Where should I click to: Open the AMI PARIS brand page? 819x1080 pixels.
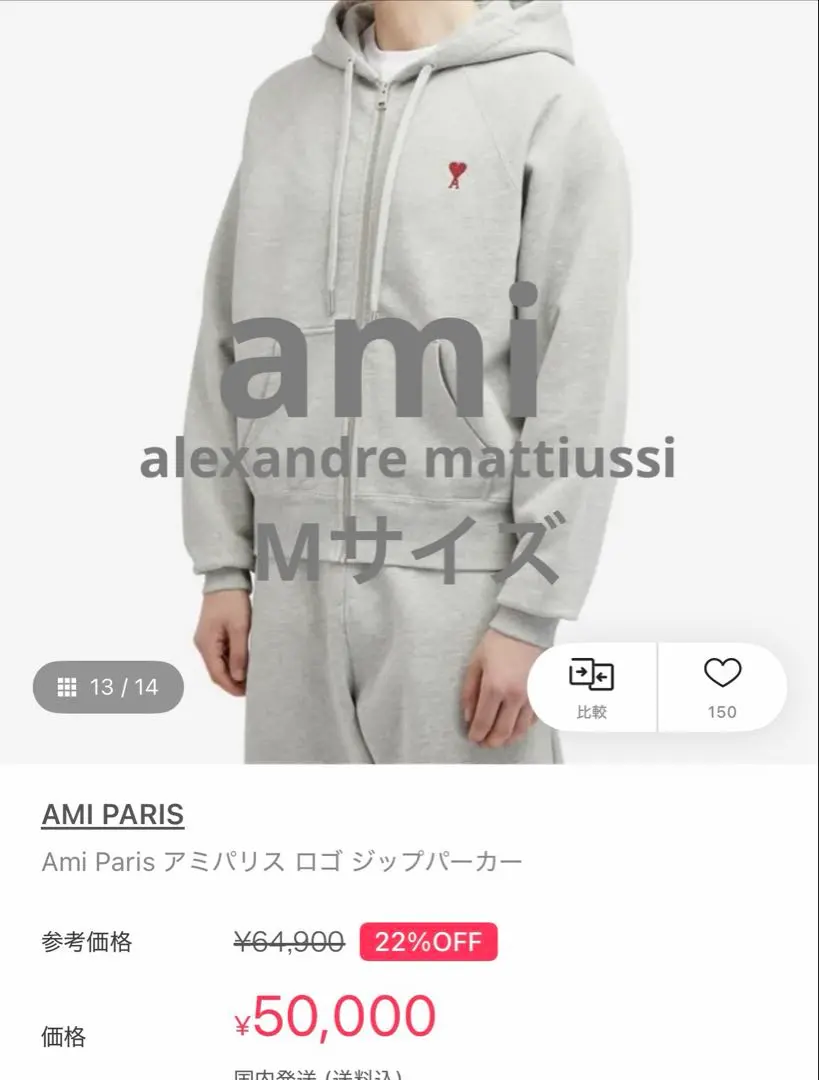[111, 816]
